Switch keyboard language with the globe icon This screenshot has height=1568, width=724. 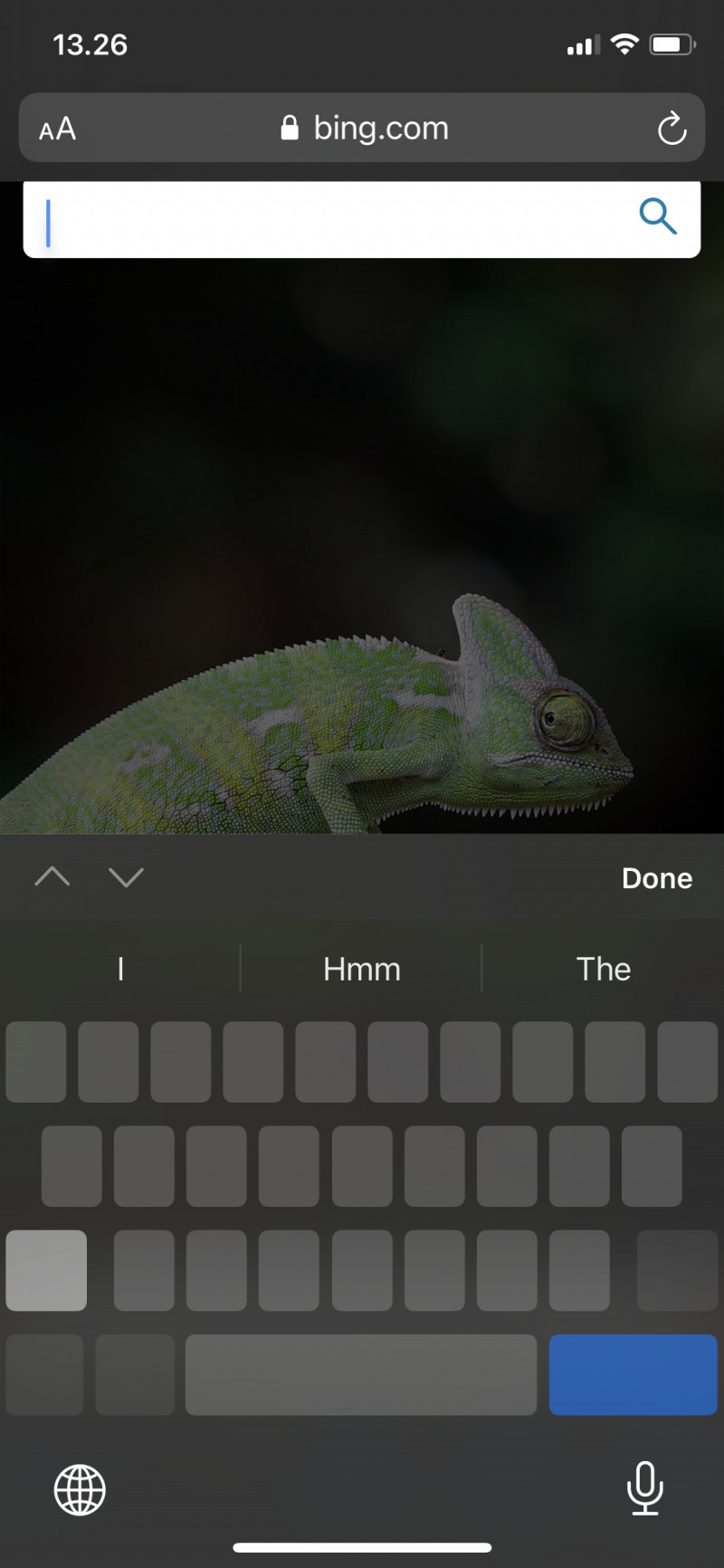(x=80, y=1489)
